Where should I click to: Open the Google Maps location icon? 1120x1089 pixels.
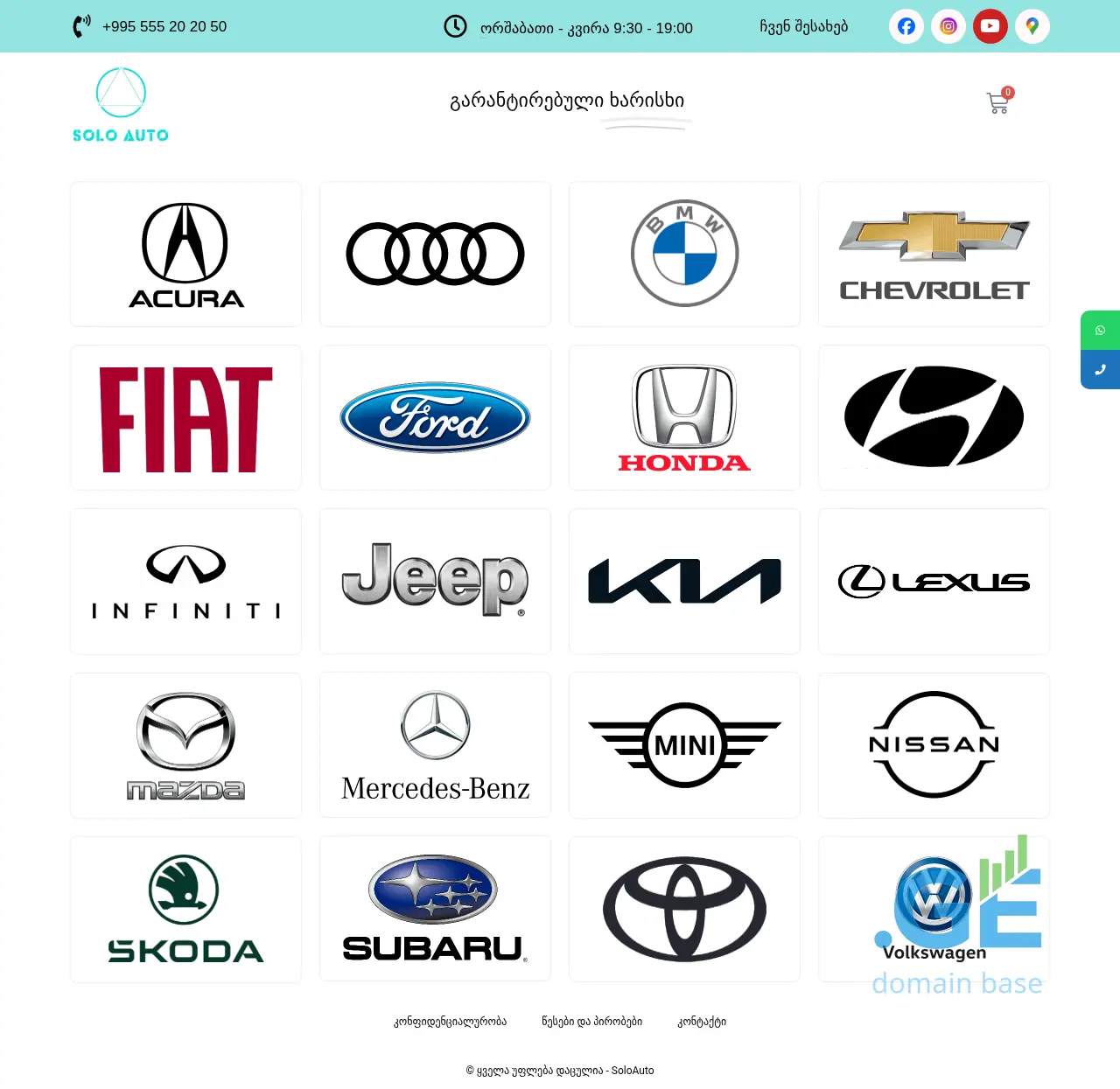[x=1032, y=26]
